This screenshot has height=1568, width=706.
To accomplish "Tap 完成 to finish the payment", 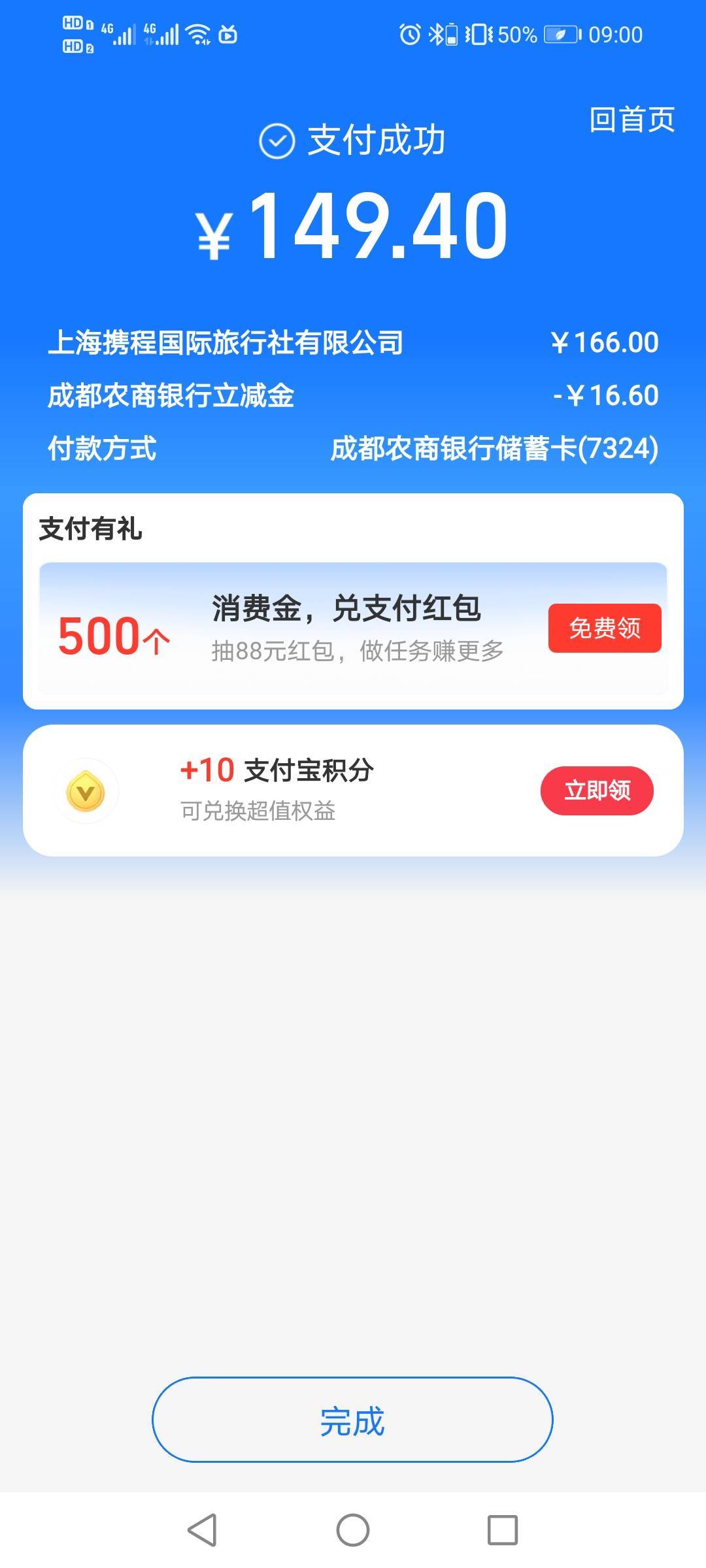I will pos(352,1420).
